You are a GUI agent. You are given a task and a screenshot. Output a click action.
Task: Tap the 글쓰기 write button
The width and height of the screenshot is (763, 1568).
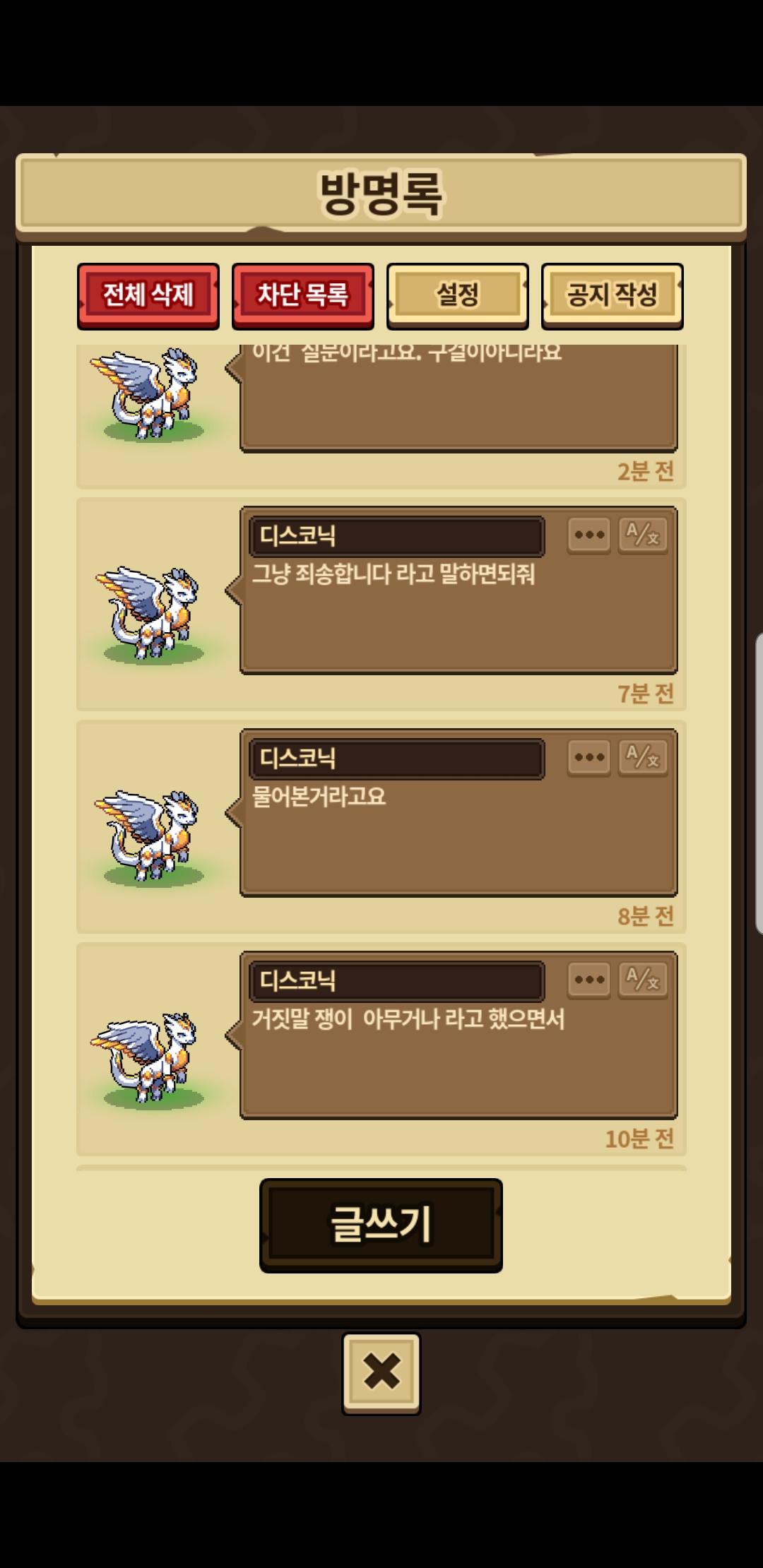coord(381,1224)
